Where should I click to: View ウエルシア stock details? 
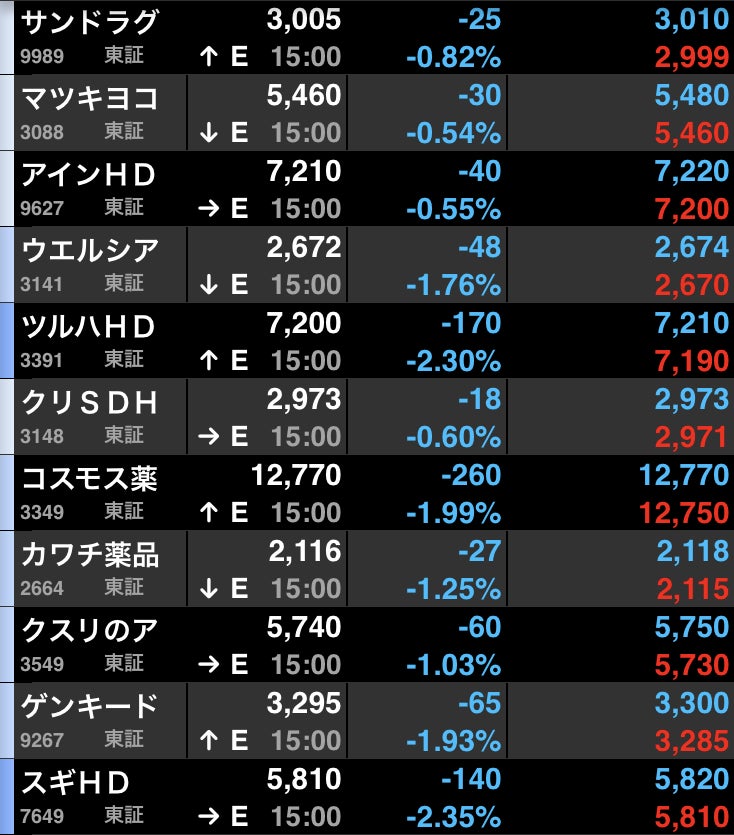tap(90, 249)
